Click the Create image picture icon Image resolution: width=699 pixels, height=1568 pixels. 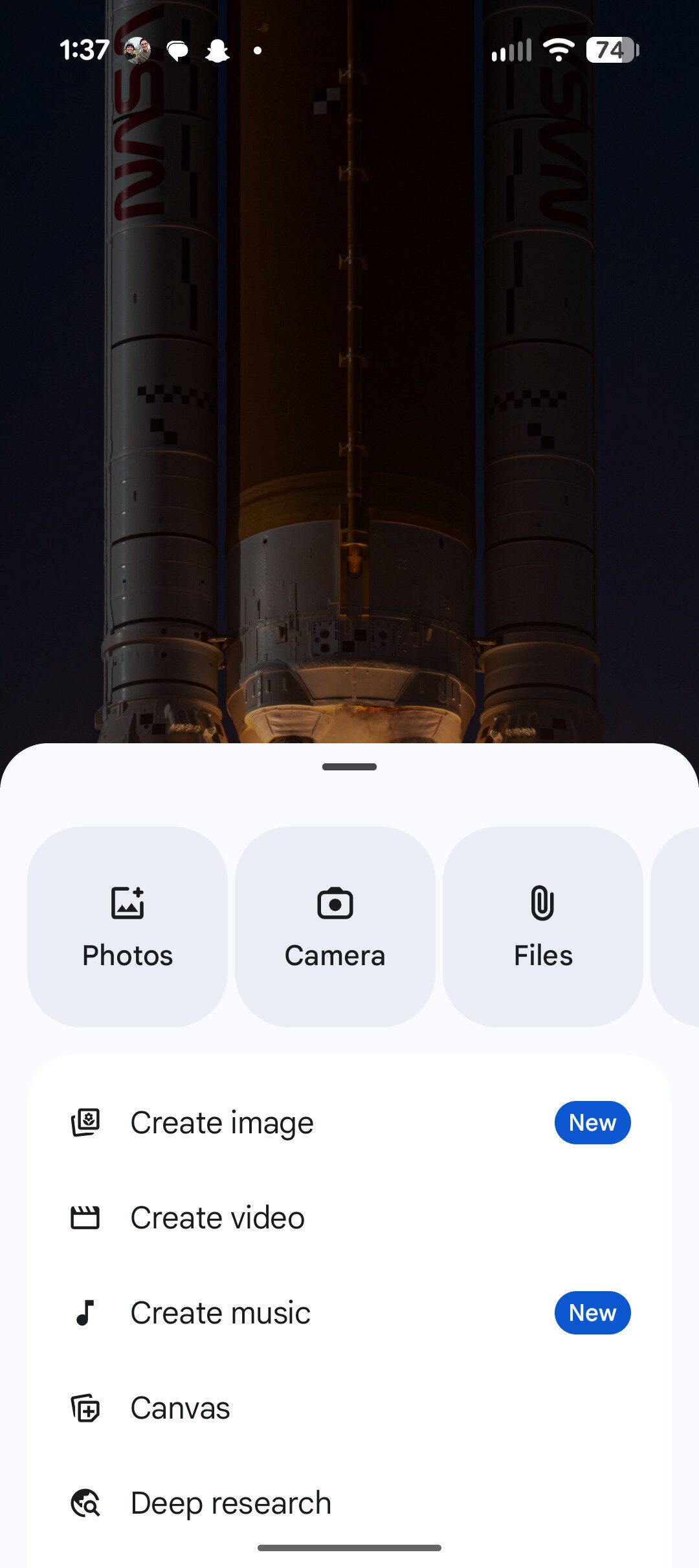click(86, 1122)
